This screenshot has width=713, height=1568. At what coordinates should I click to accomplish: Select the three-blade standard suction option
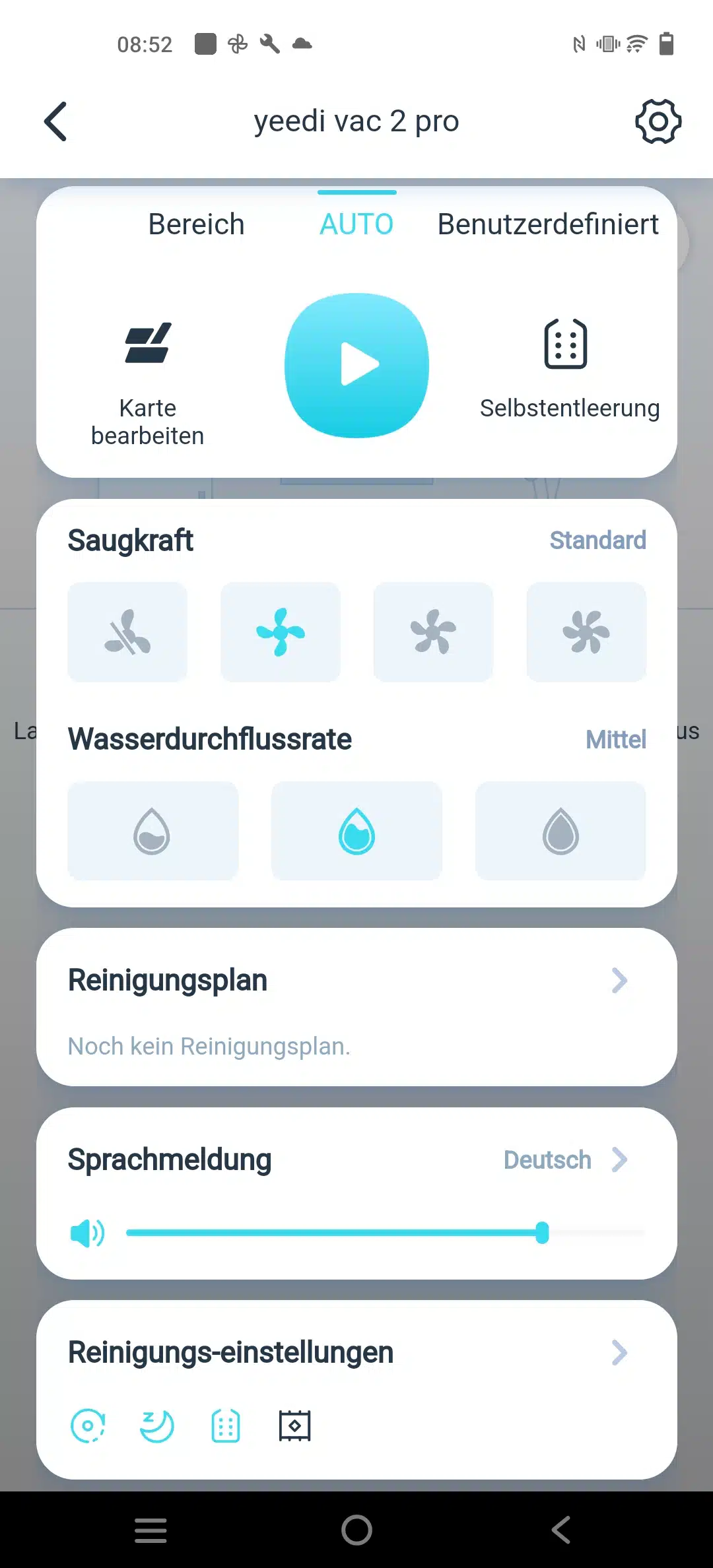[x=281, y=632]
